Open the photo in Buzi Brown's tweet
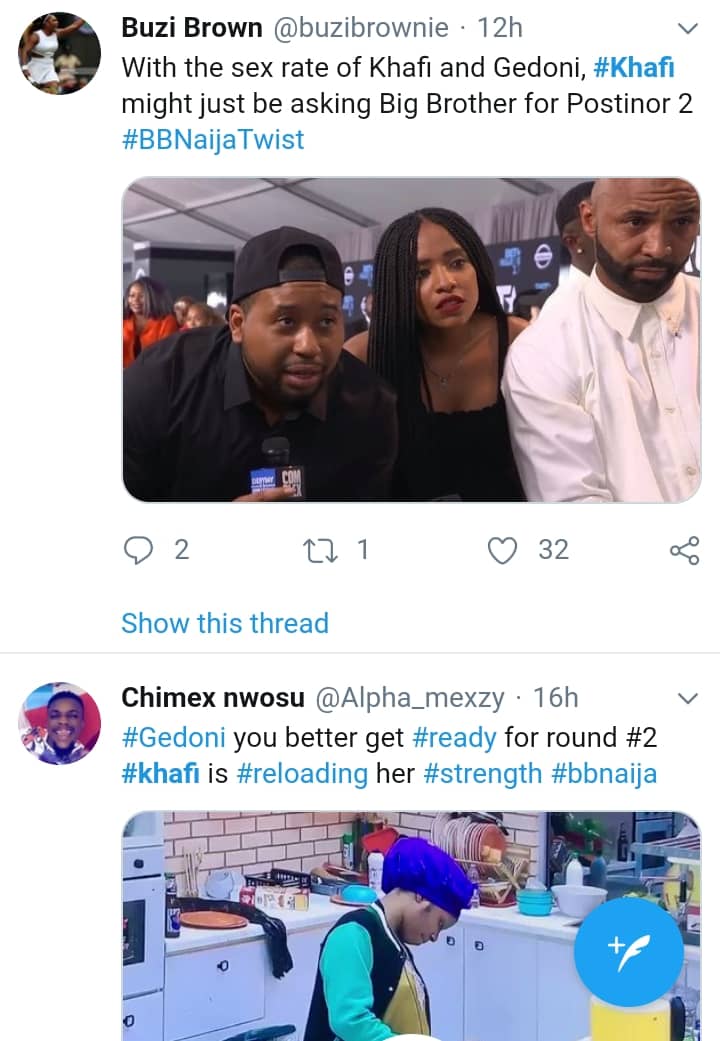This screenshot has width=720, height=1041. pos(411,340)
